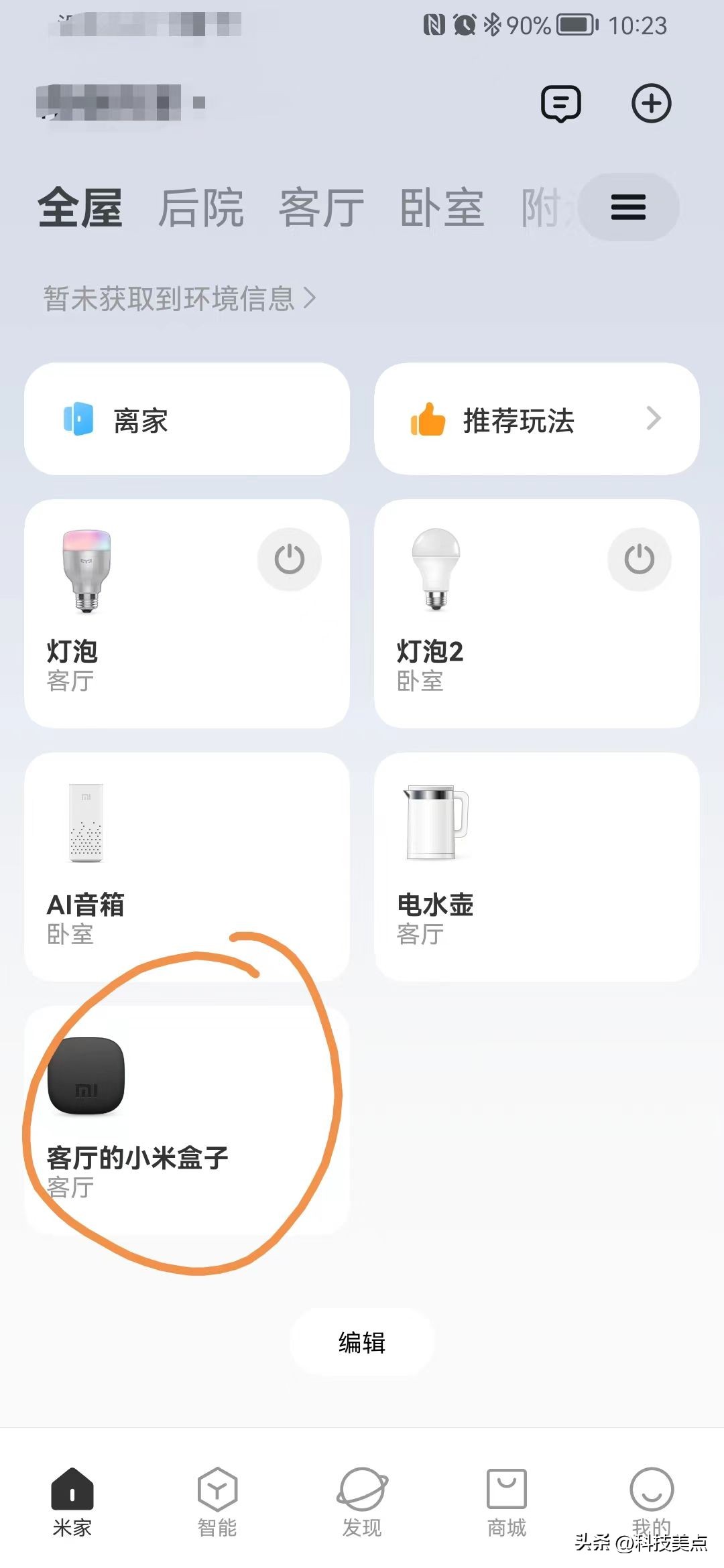
Task: Check battery level indicator in status bar
Action: (570, 24)
